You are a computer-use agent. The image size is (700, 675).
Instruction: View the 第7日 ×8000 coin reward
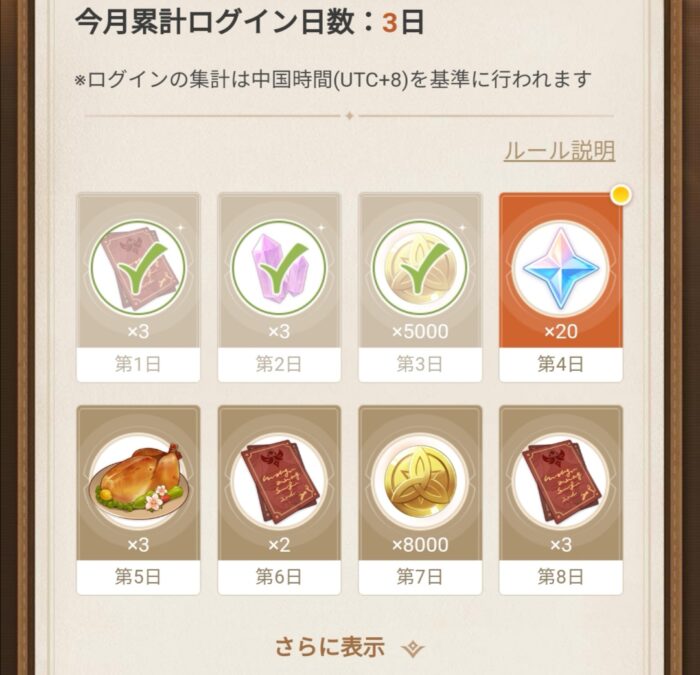tap(420, 495)
